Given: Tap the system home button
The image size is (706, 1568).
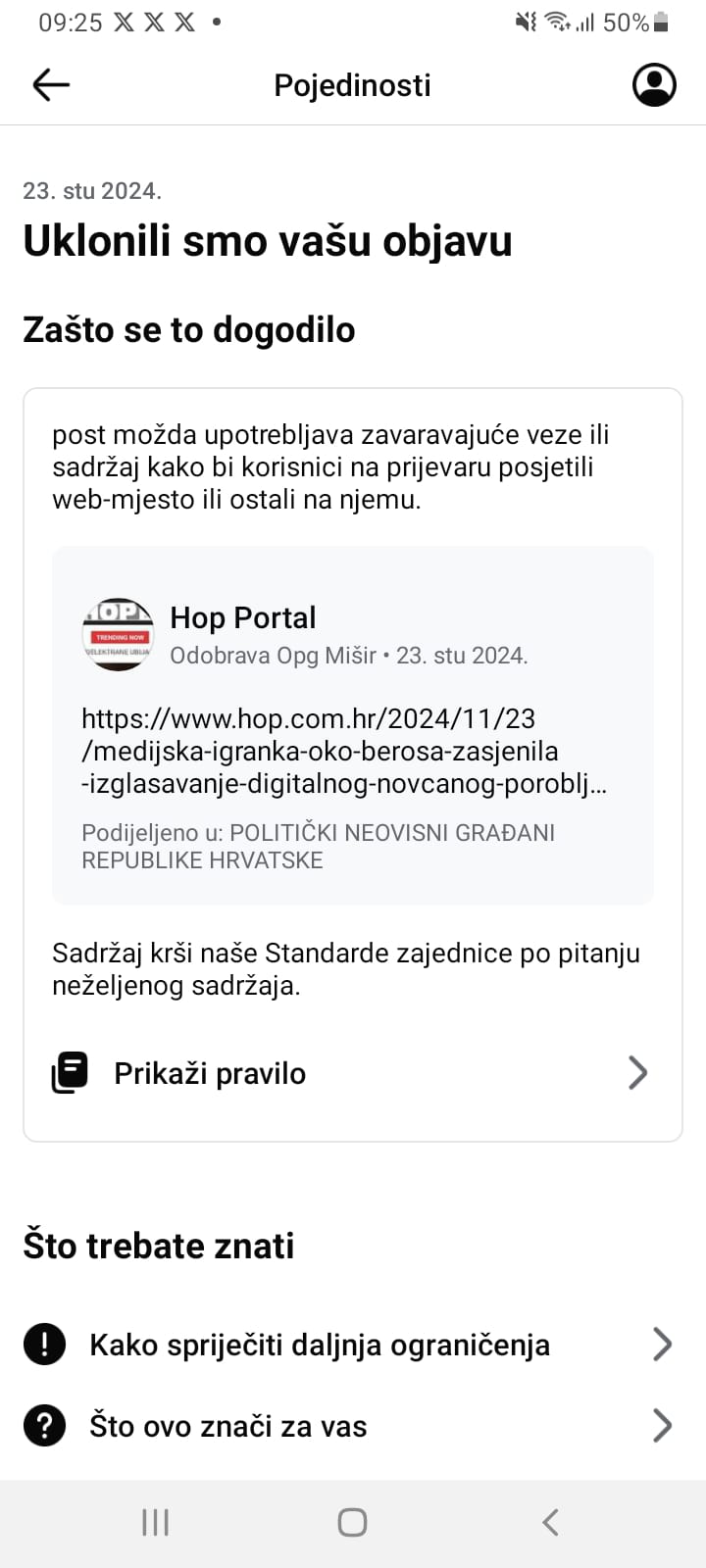Looking at the screenshot, I should [x=352, y=1522].
